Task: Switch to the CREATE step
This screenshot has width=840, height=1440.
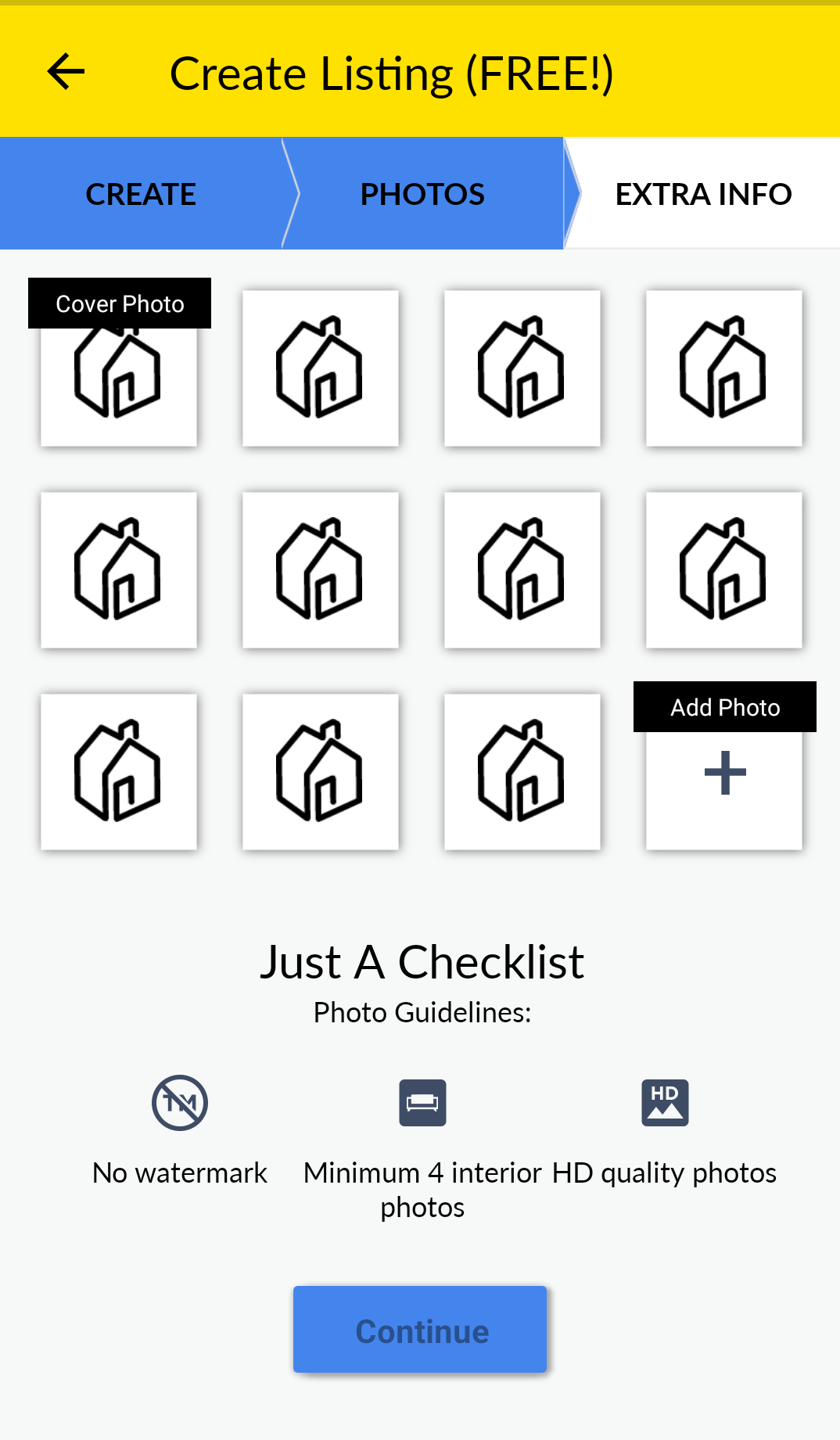Action: [141, 194]
